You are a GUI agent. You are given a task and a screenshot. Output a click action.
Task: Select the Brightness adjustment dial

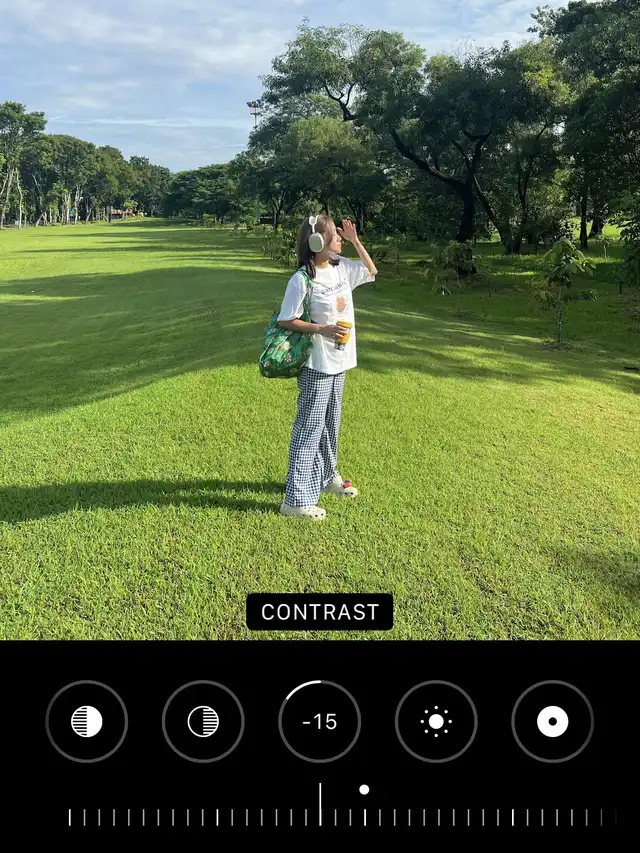[436, 721]
